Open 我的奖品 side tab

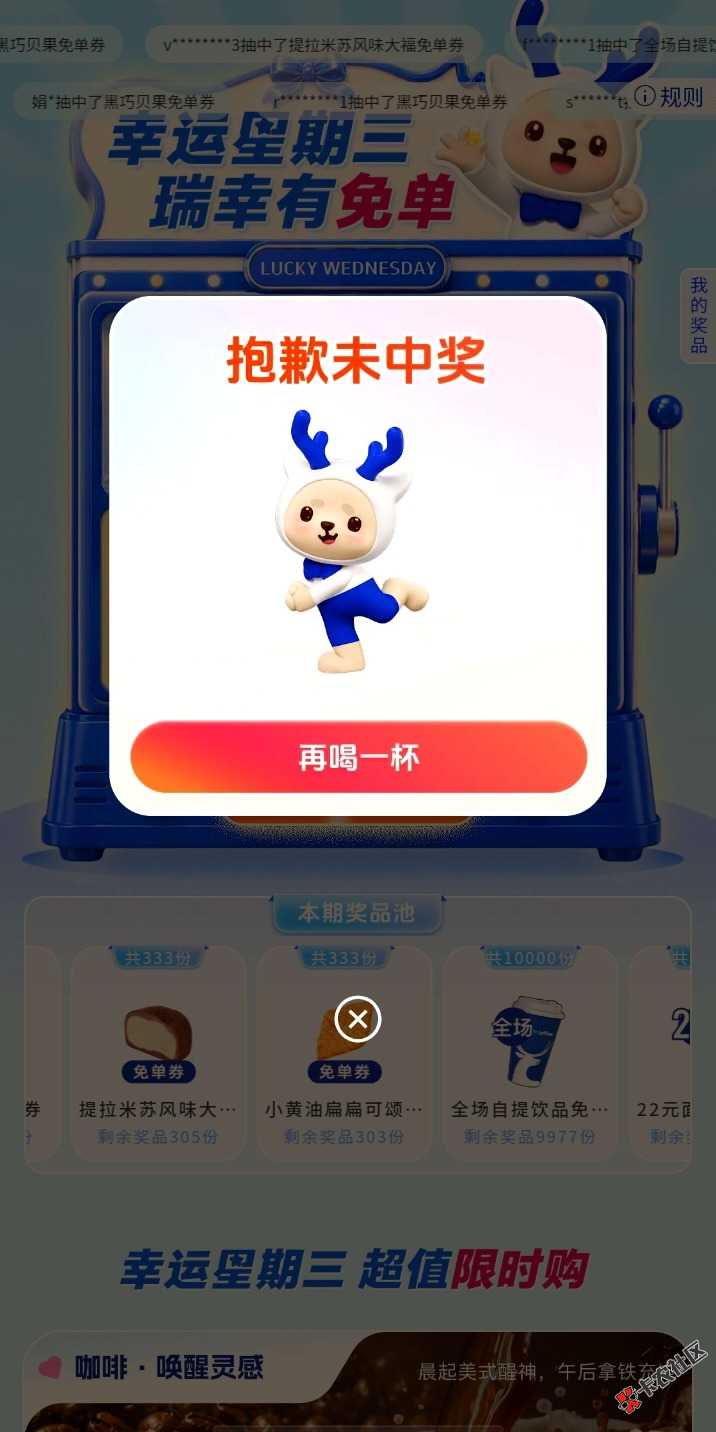click(x=698, y=315)
